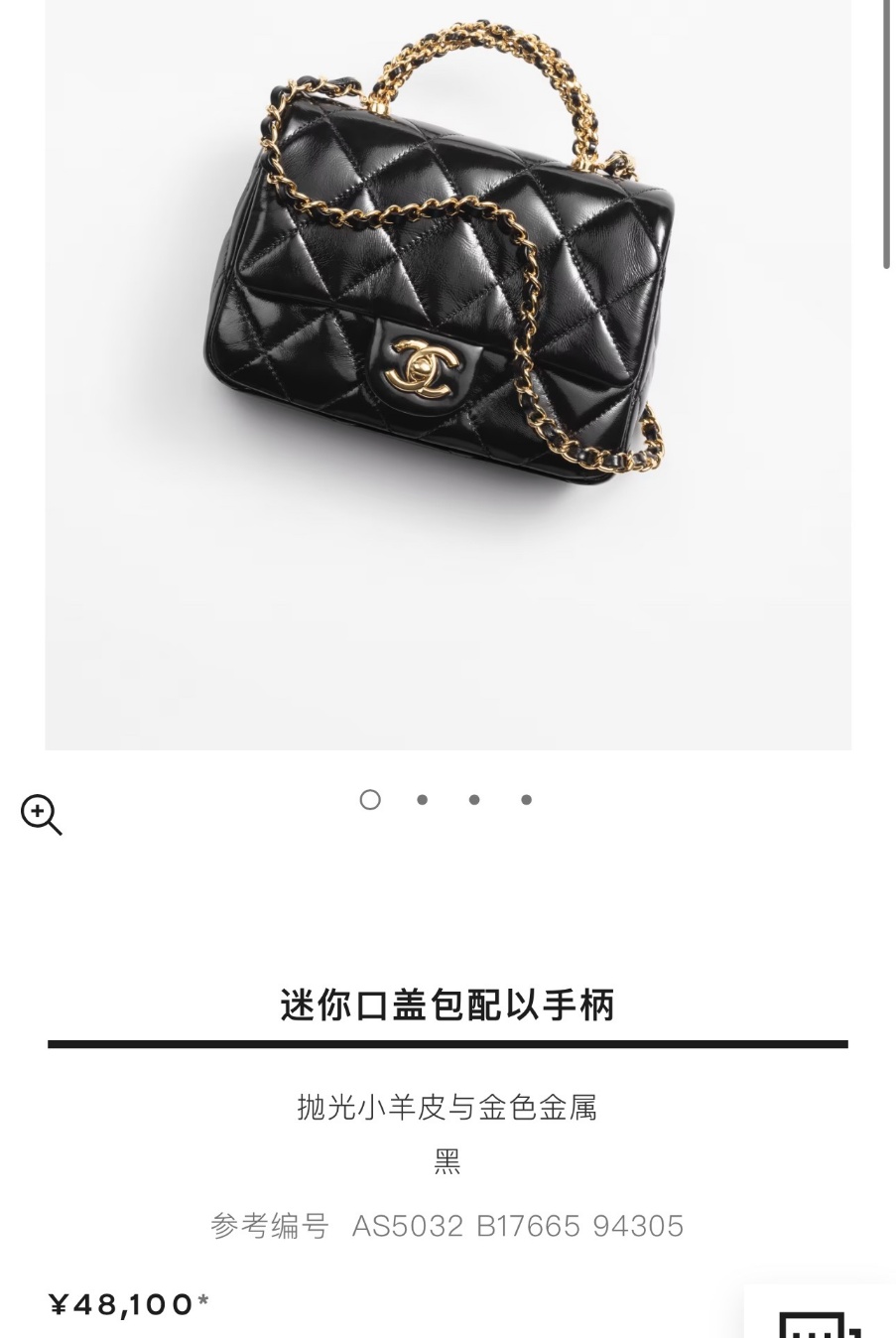Screen dimensions: 896x1338
Task: Open the floating chat button
Action: (820, 1318)
